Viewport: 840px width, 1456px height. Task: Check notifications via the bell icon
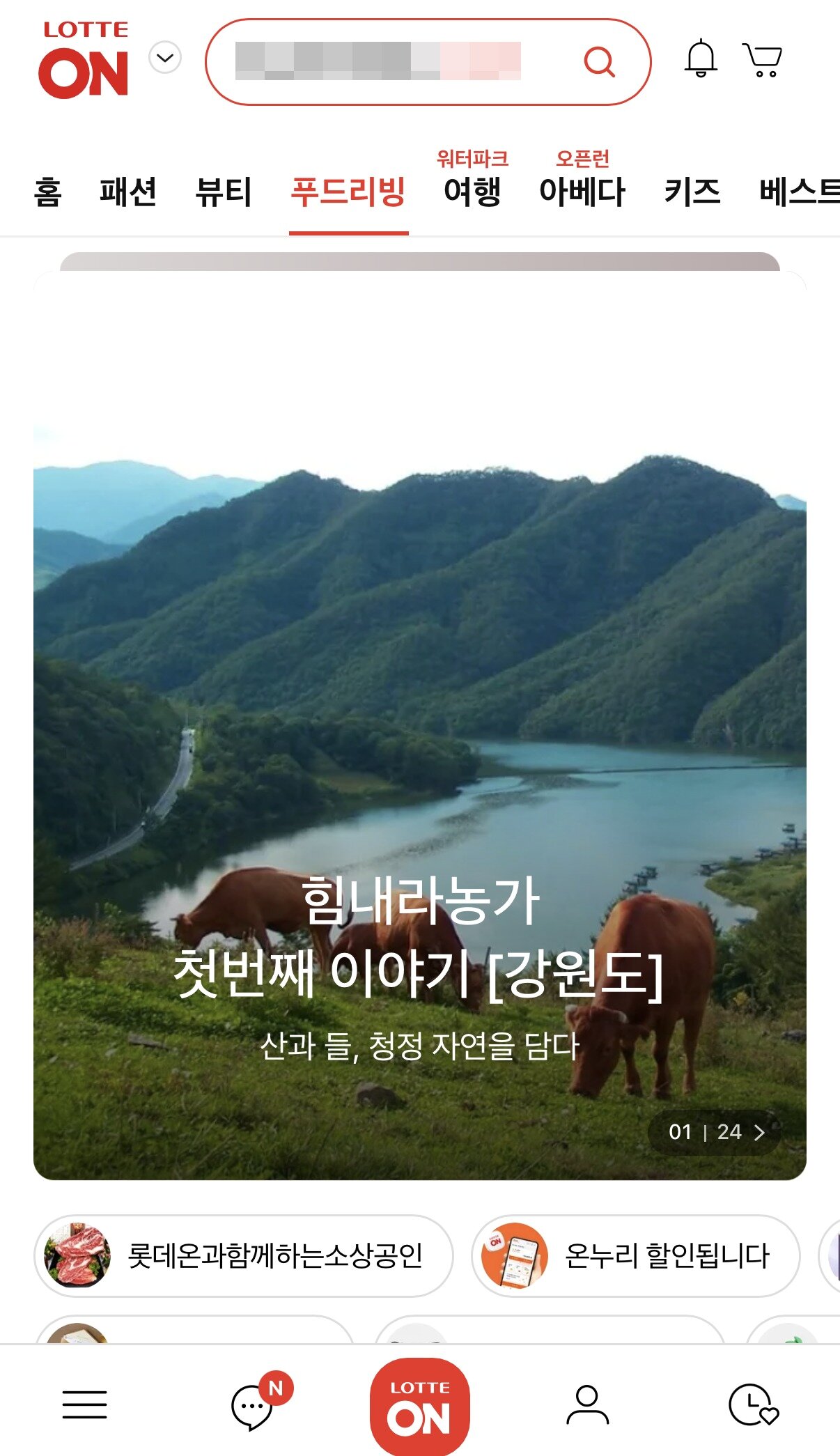coord(702,59)
